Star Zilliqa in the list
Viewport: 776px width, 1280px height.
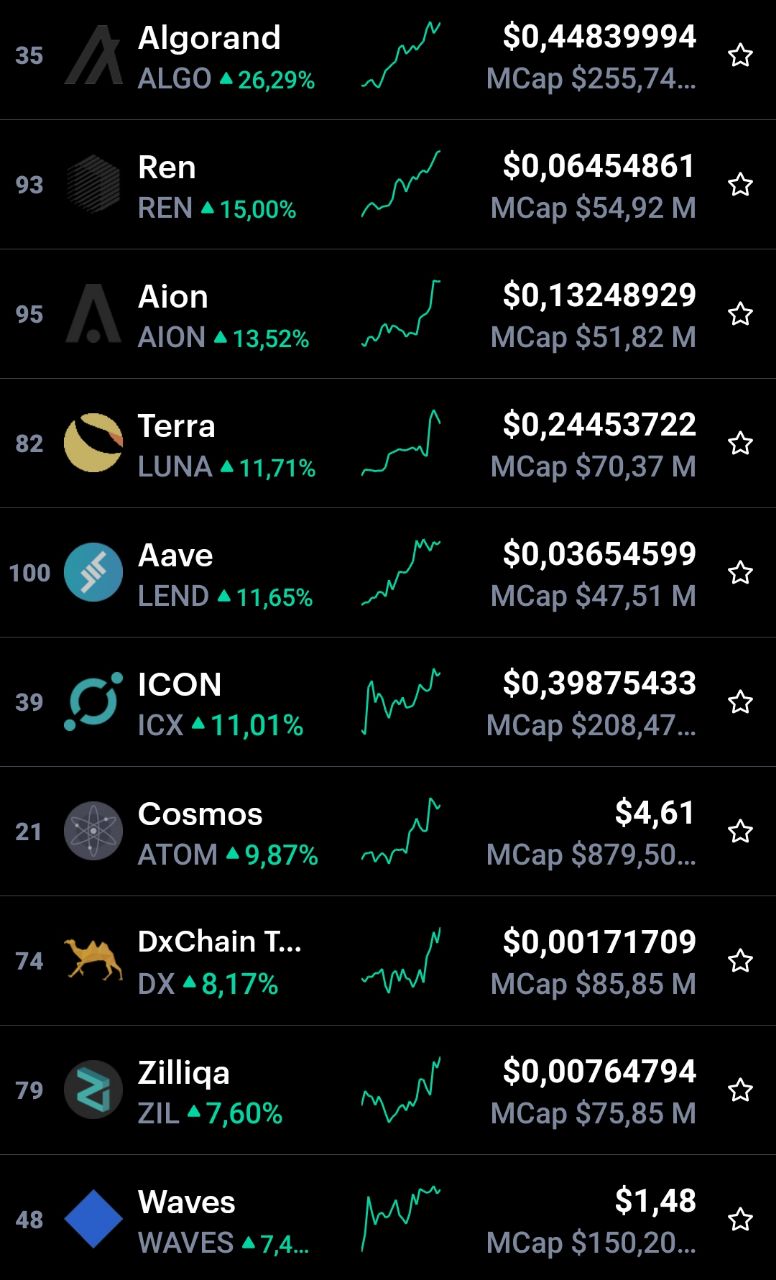click(740, 1090)
